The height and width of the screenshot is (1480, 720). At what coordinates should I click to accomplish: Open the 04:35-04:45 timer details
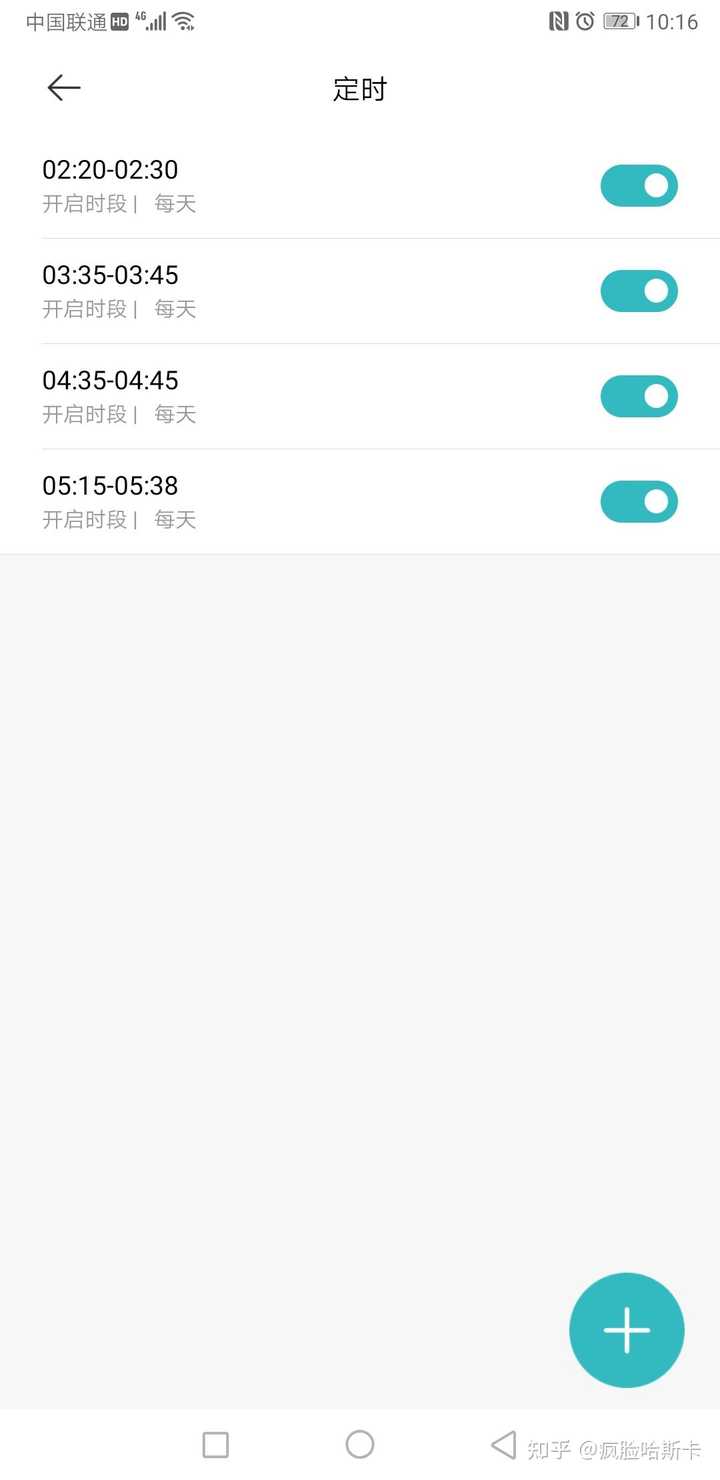[250, 396]
